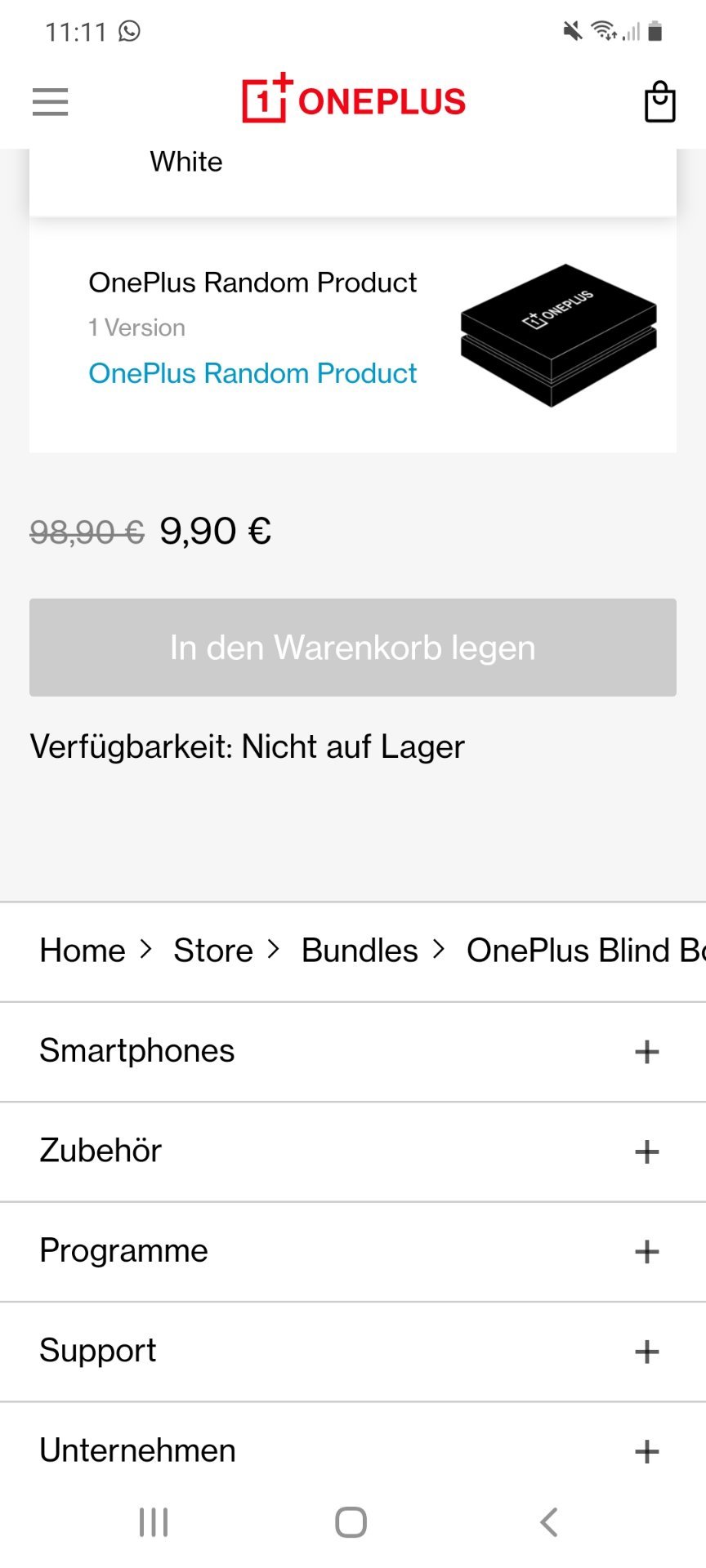Tap the OnePlus logo in header
The width and height of the screenshot is (706, 1568).
pos(354,98)
